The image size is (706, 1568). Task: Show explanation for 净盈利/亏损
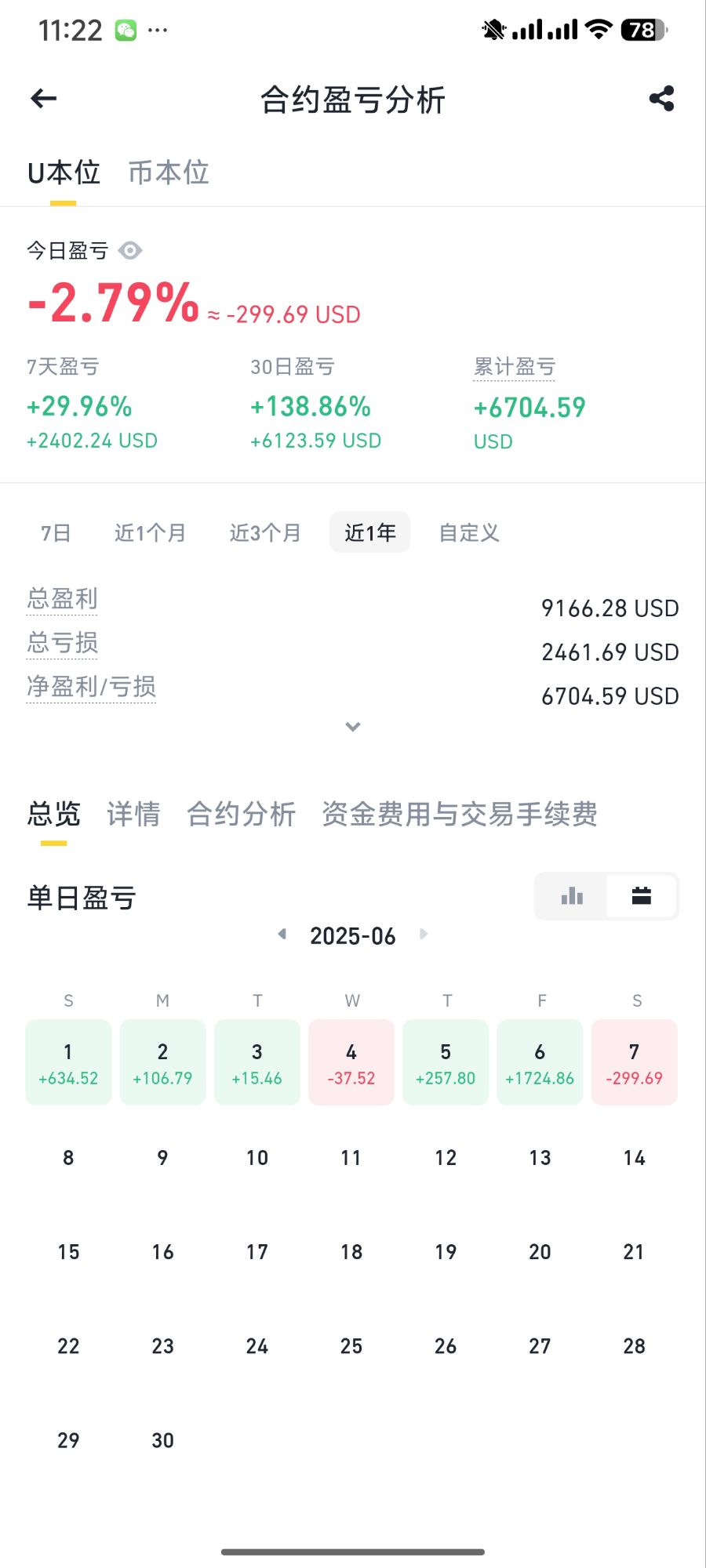[91, 687]
